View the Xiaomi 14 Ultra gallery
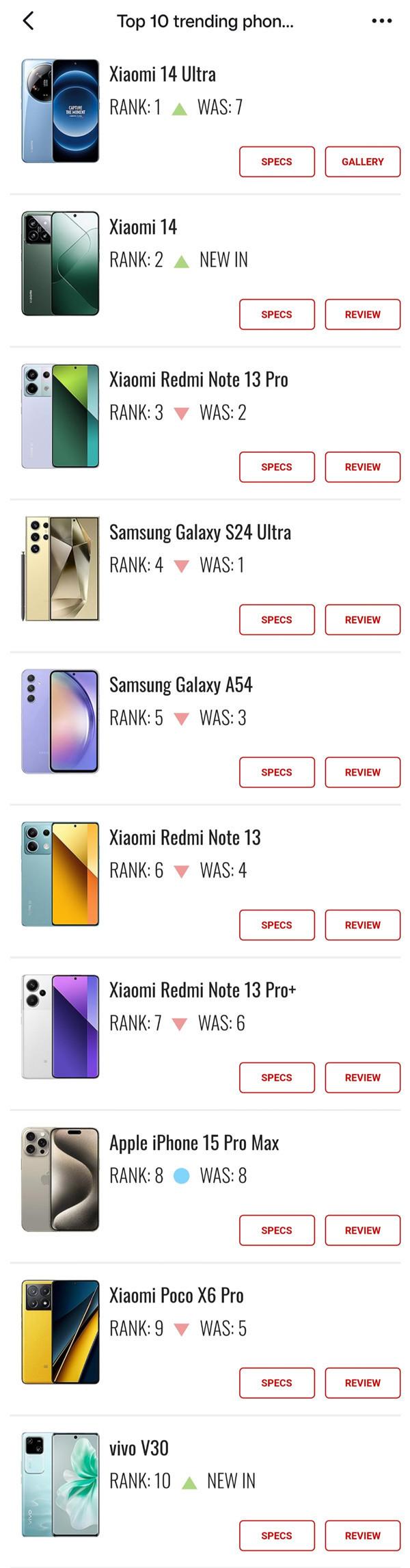The width and height of the screenshot is (410, 1568). [x=362, y=161]
